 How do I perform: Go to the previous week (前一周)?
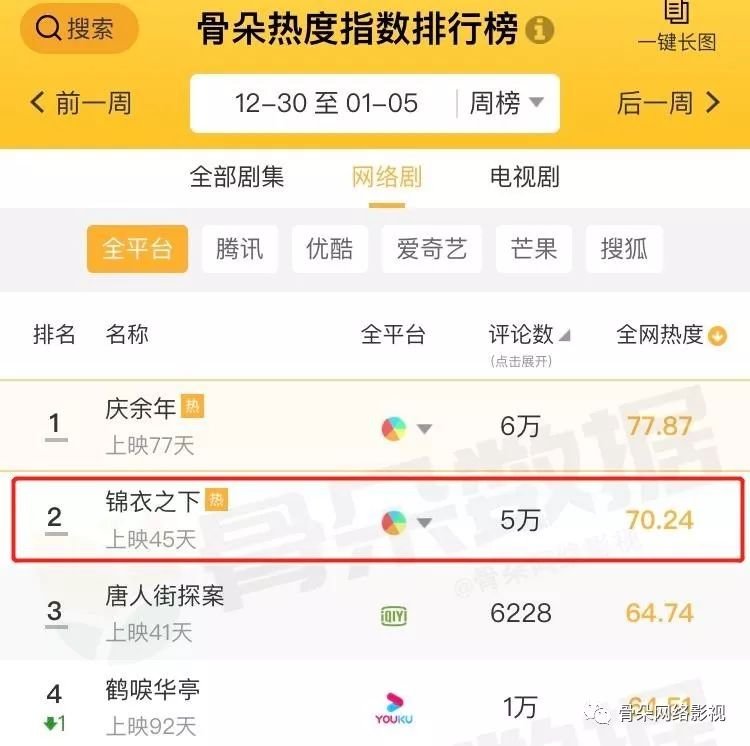click(81, 102)
